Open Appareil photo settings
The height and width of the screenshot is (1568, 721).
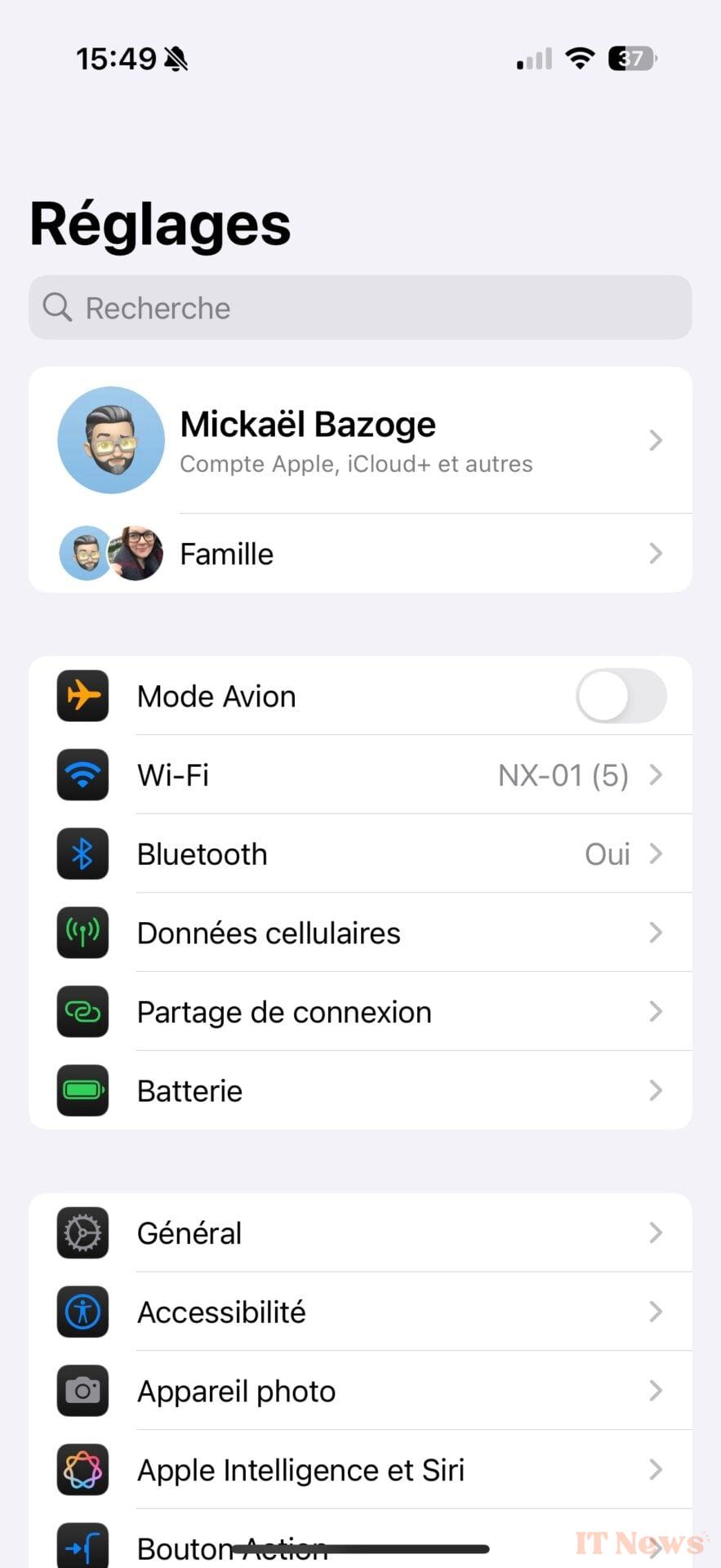[x=359, y=1391]
